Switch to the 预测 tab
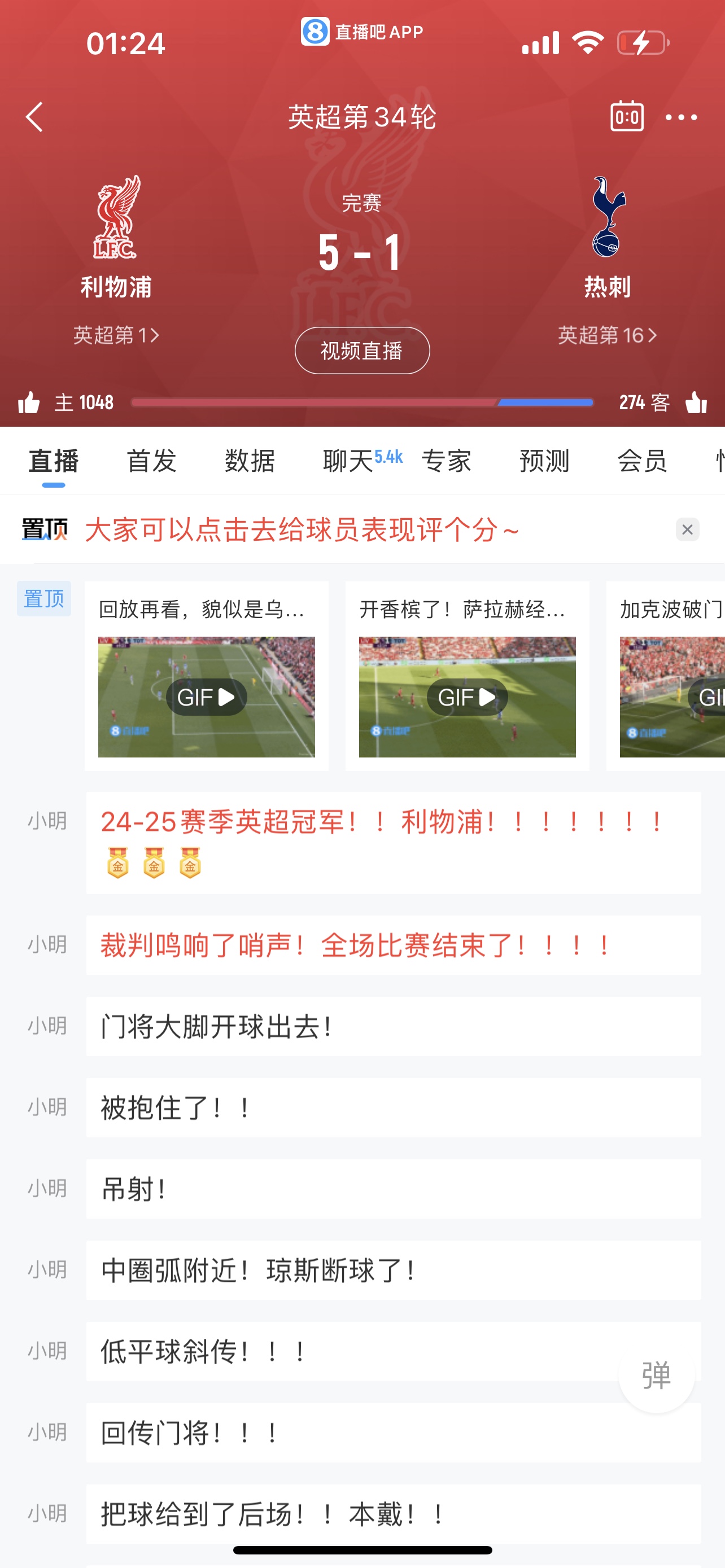Screen dimensions: 725x1568 (x=544, y=461)
